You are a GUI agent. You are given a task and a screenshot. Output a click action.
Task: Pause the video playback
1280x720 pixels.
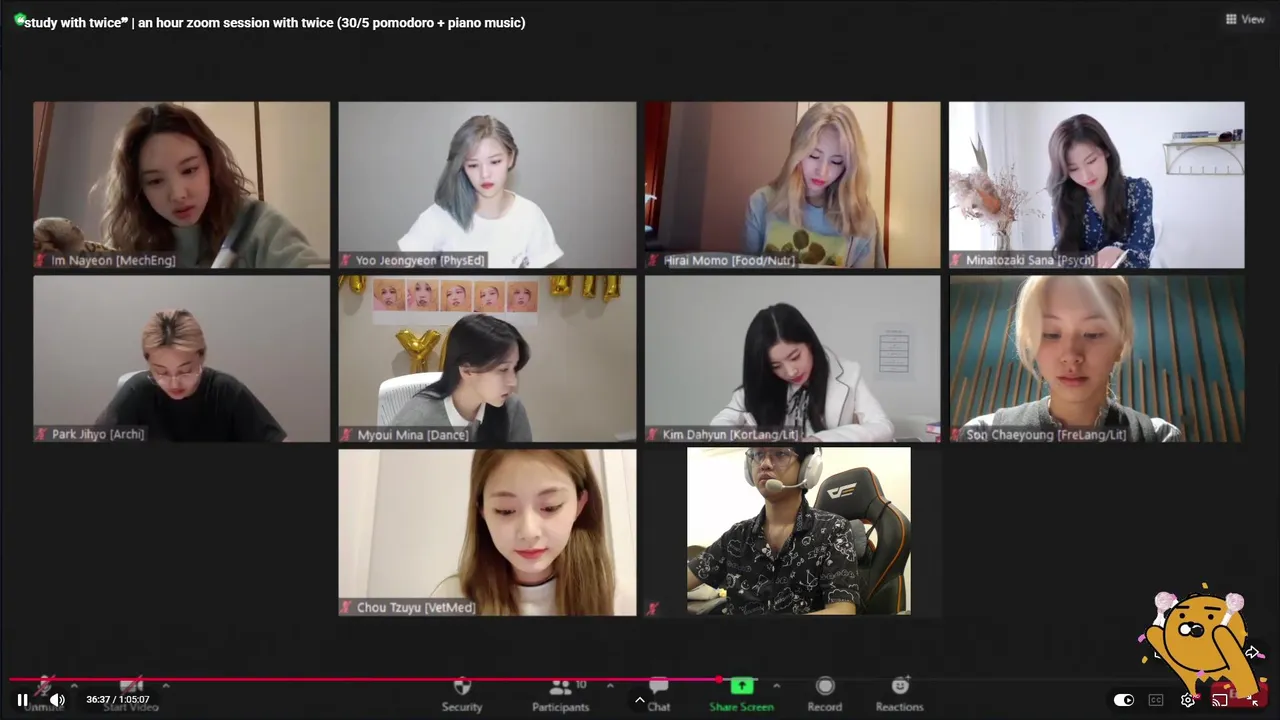(x=22, y=700)
